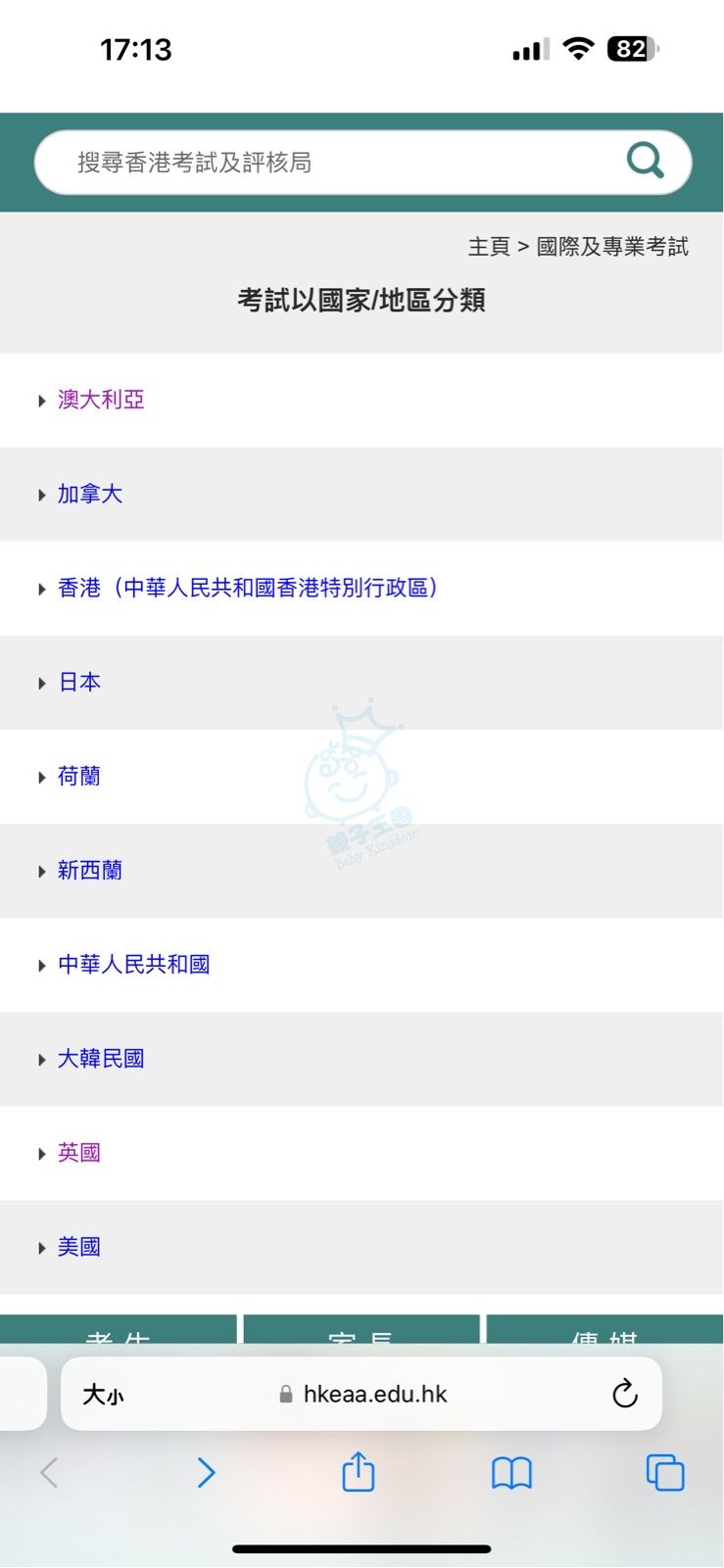The image size is (724, 1568).
Task: Open the 大小 page settings menu
Action: tap(103, 1395)
